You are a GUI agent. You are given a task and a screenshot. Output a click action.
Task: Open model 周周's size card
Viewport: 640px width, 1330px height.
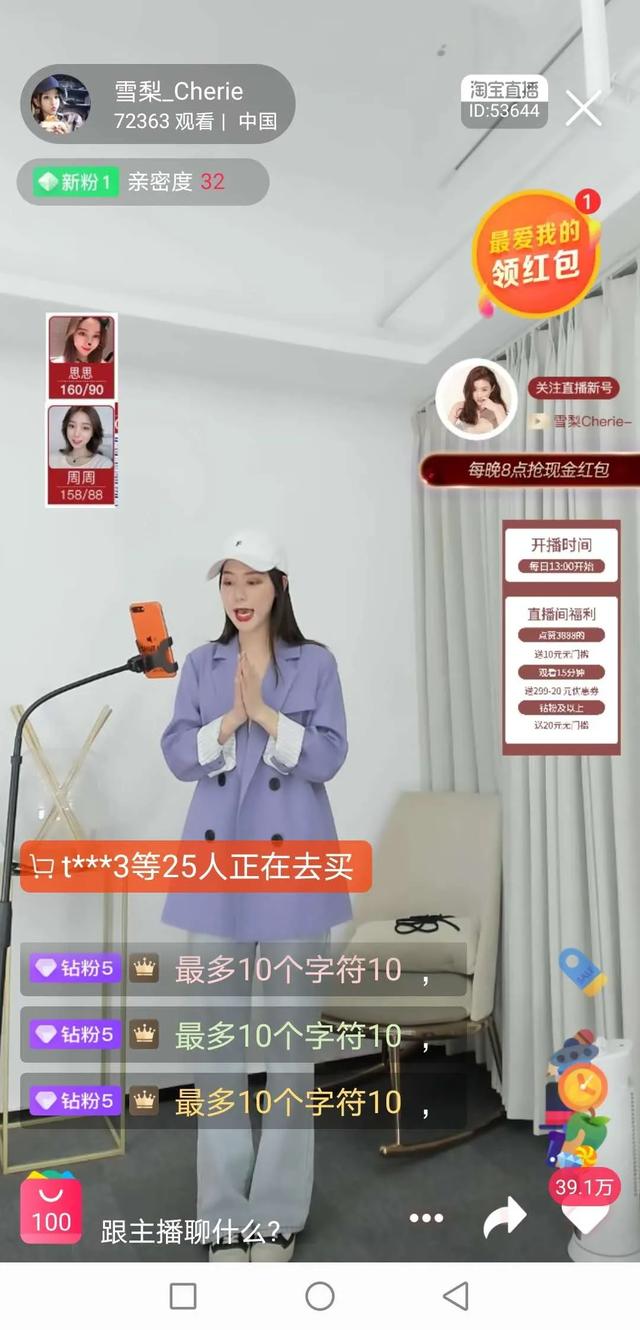81,453
